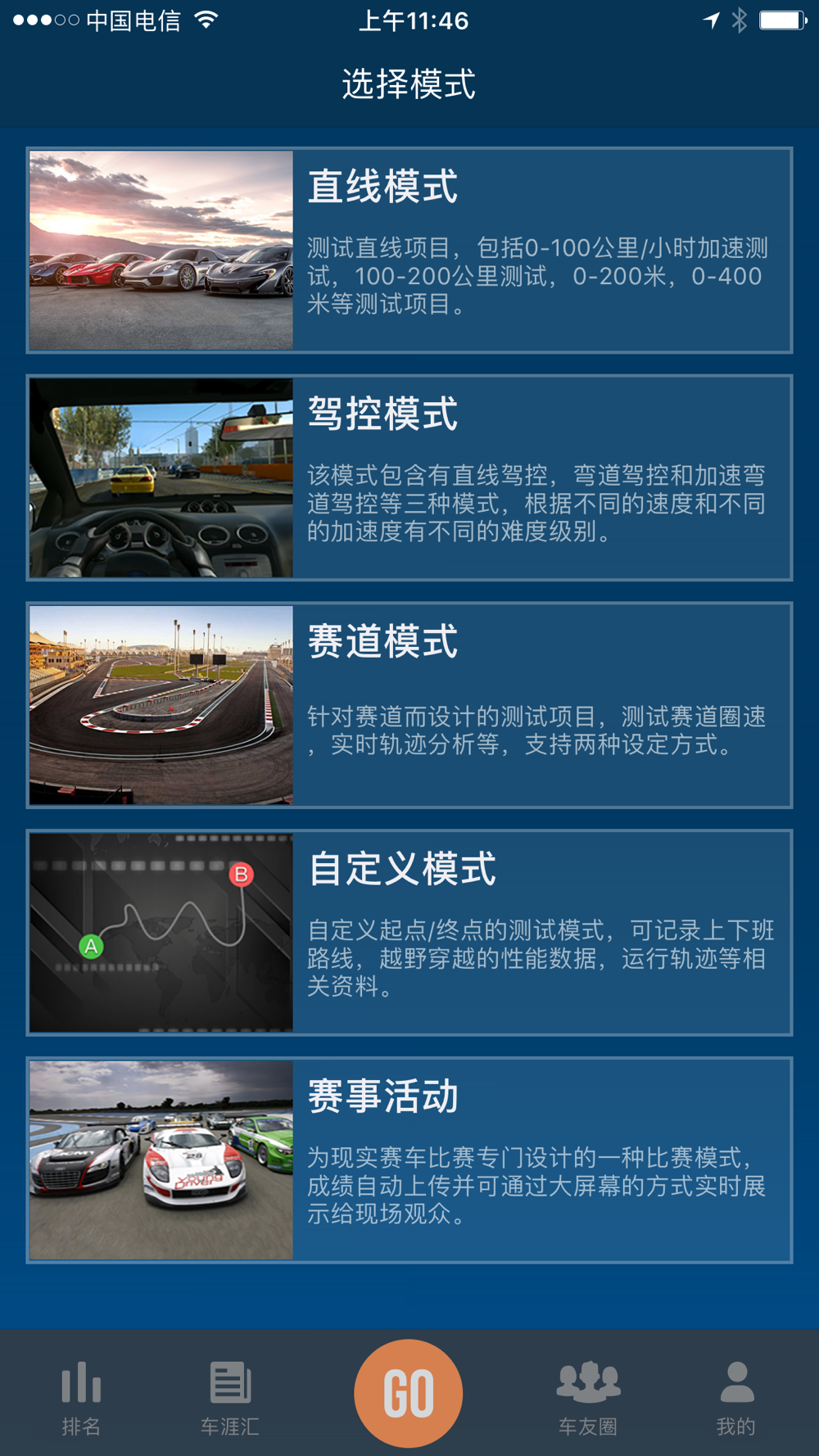Switch to the 排名 tab
The width and height of the screenshot is (819, 1456).
click(81, 1398)
